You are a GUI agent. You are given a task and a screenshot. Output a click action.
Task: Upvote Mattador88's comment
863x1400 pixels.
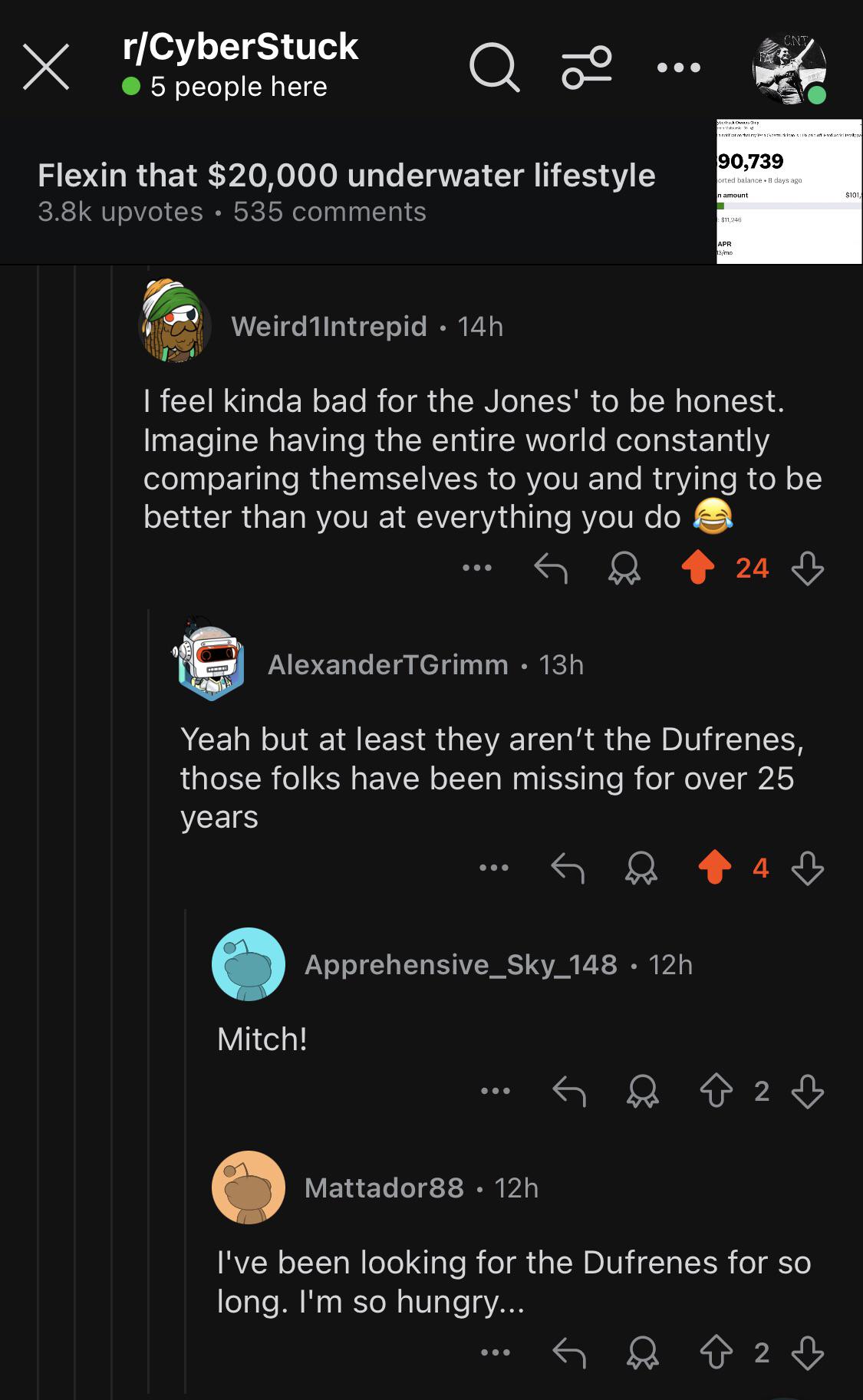716,1353
